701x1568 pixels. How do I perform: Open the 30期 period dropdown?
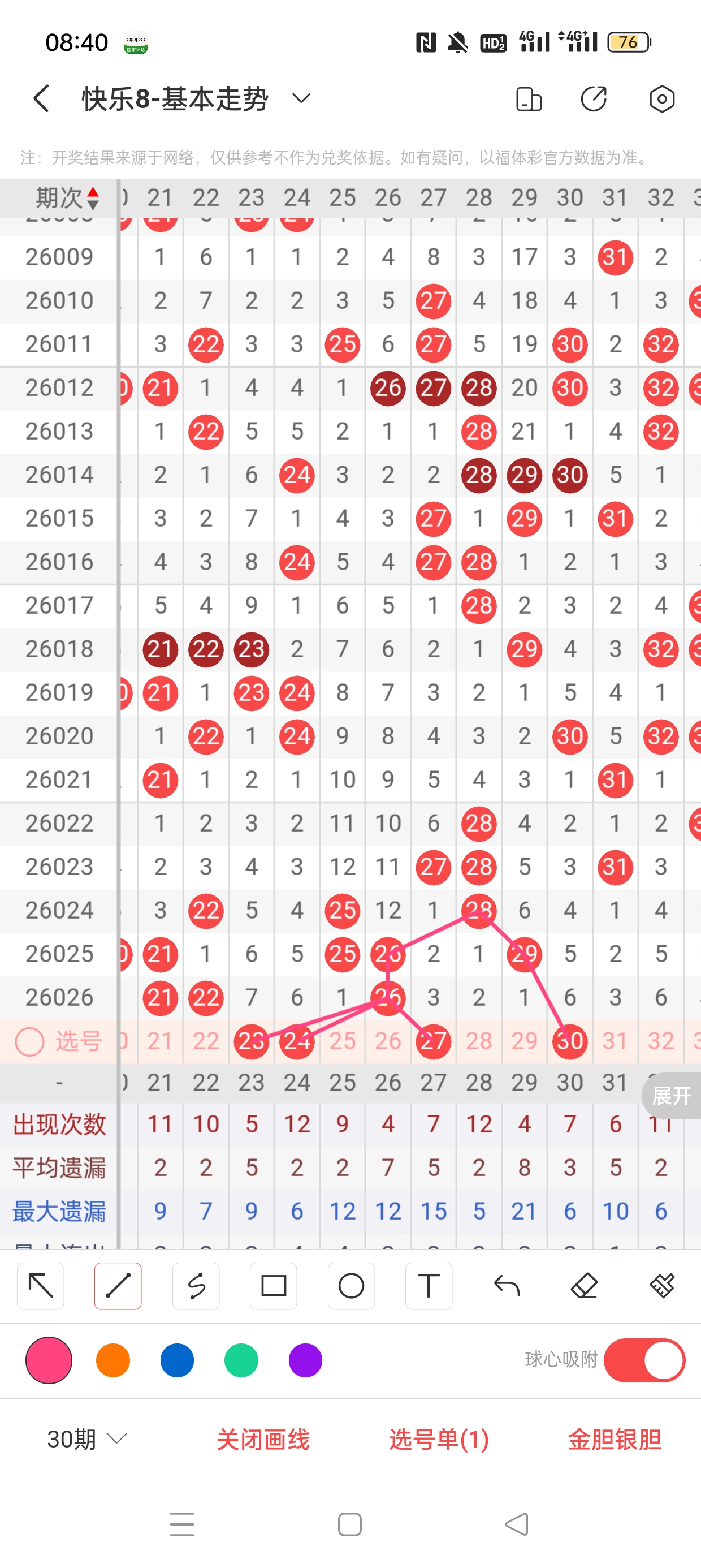(87, 1439)
